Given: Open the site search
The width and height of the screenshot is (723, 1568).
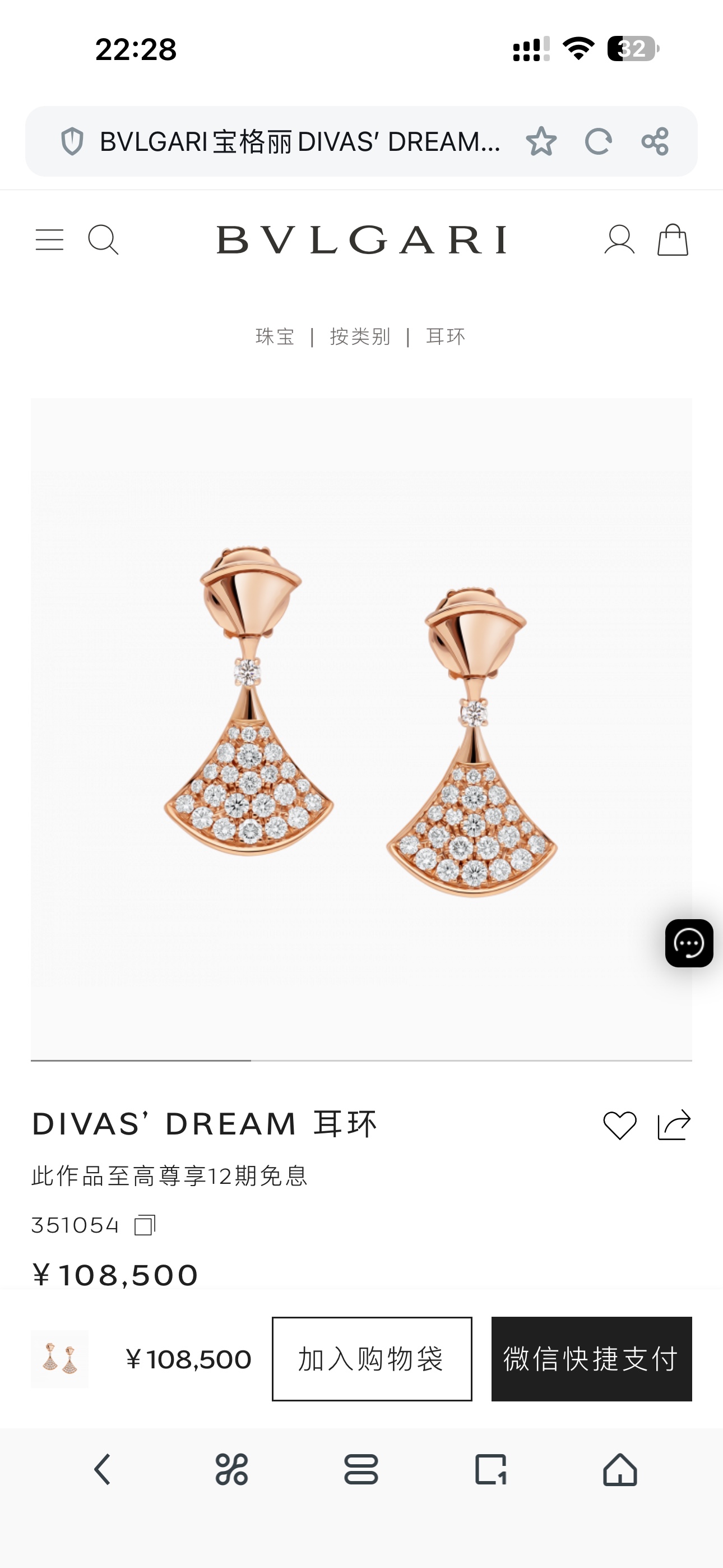Looking at the screenshot, I should (103, 240).
